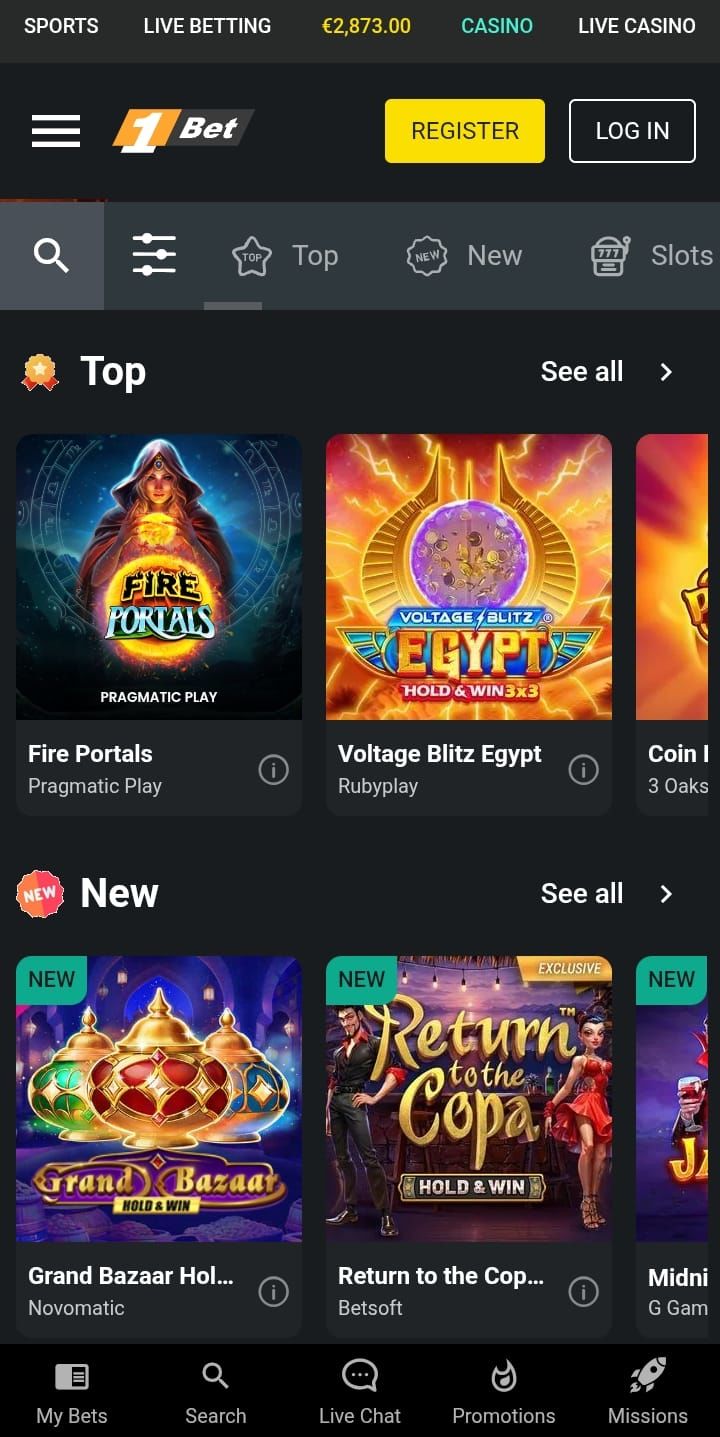Expand See all in the New section
Viewport: 720px width, 1437px height.
[600, 893]
